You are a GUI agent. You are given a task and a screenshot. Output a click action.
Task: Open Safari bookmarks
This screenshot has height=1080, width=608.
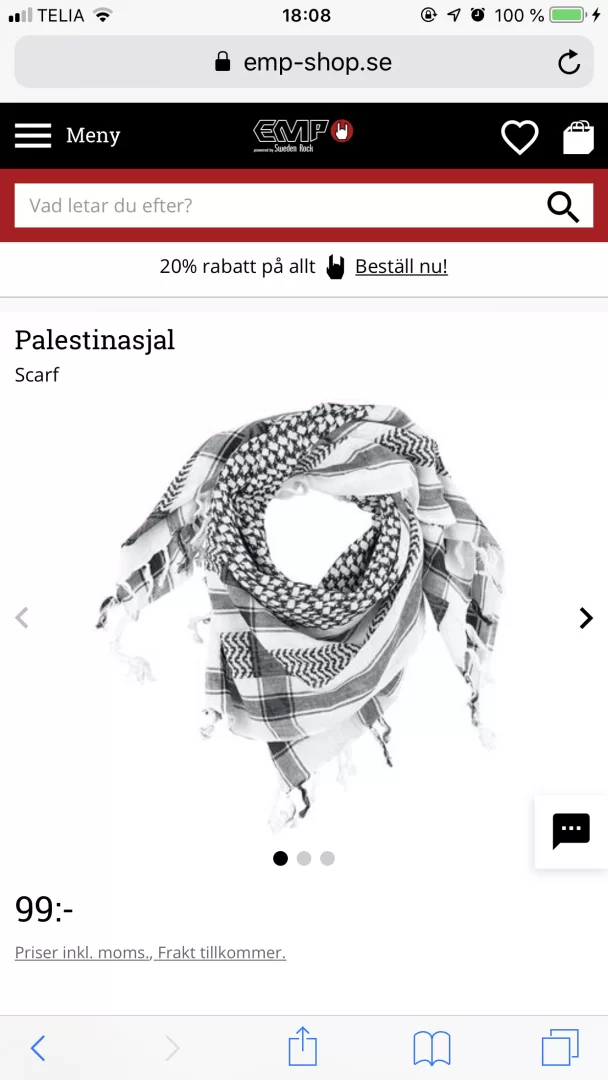[432, 1048]
